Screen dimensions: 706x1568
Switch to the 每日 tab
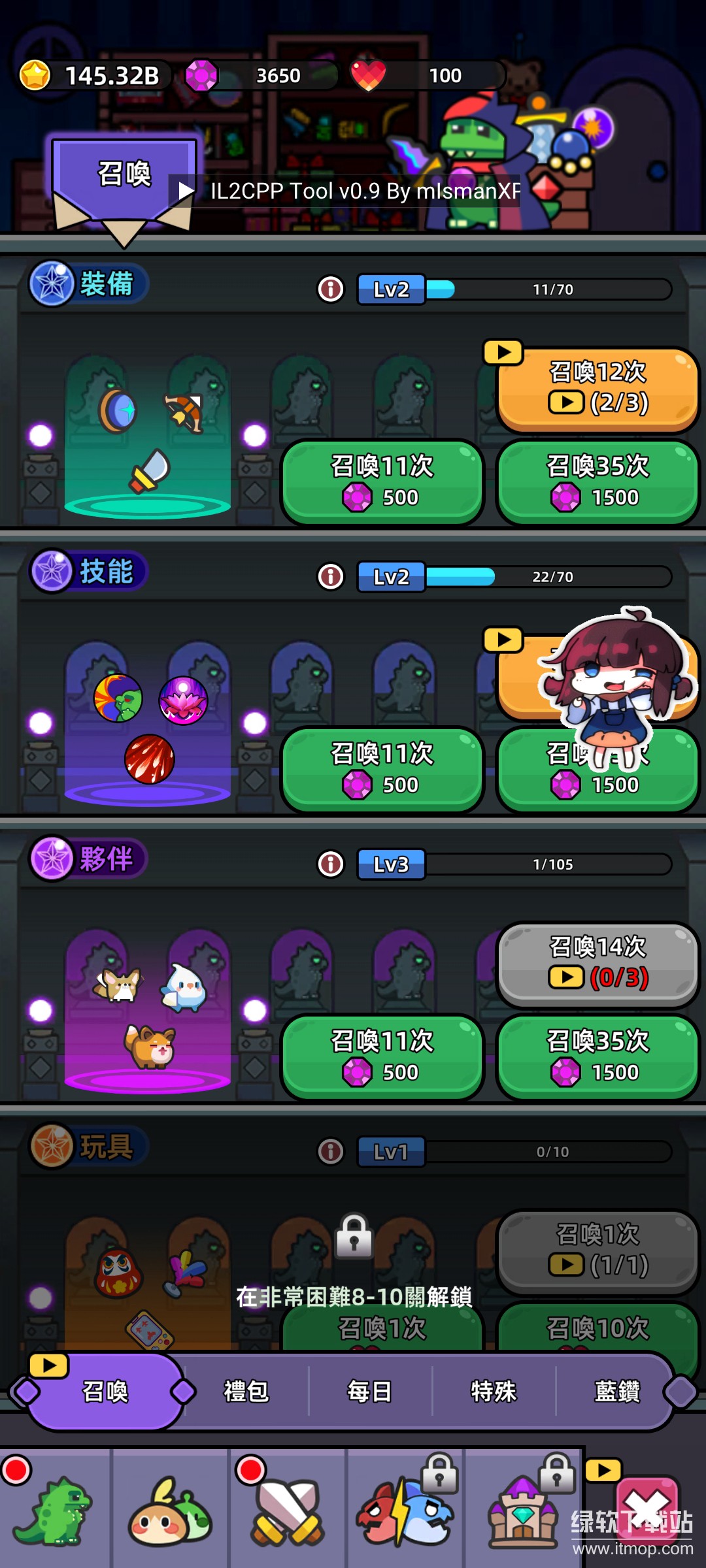click(x=370, y=1392)
